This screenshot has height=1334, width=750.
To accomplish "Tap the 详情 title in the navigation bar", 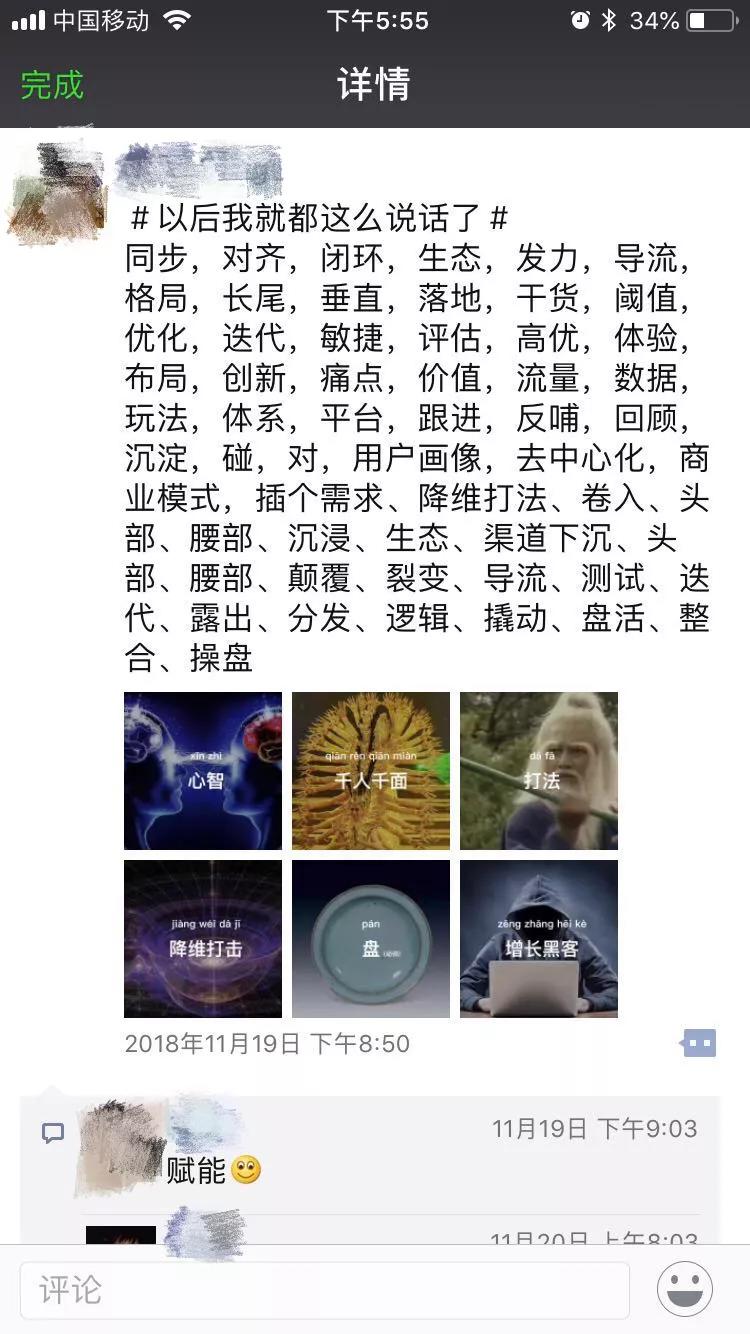I will [x=375, y=86].
